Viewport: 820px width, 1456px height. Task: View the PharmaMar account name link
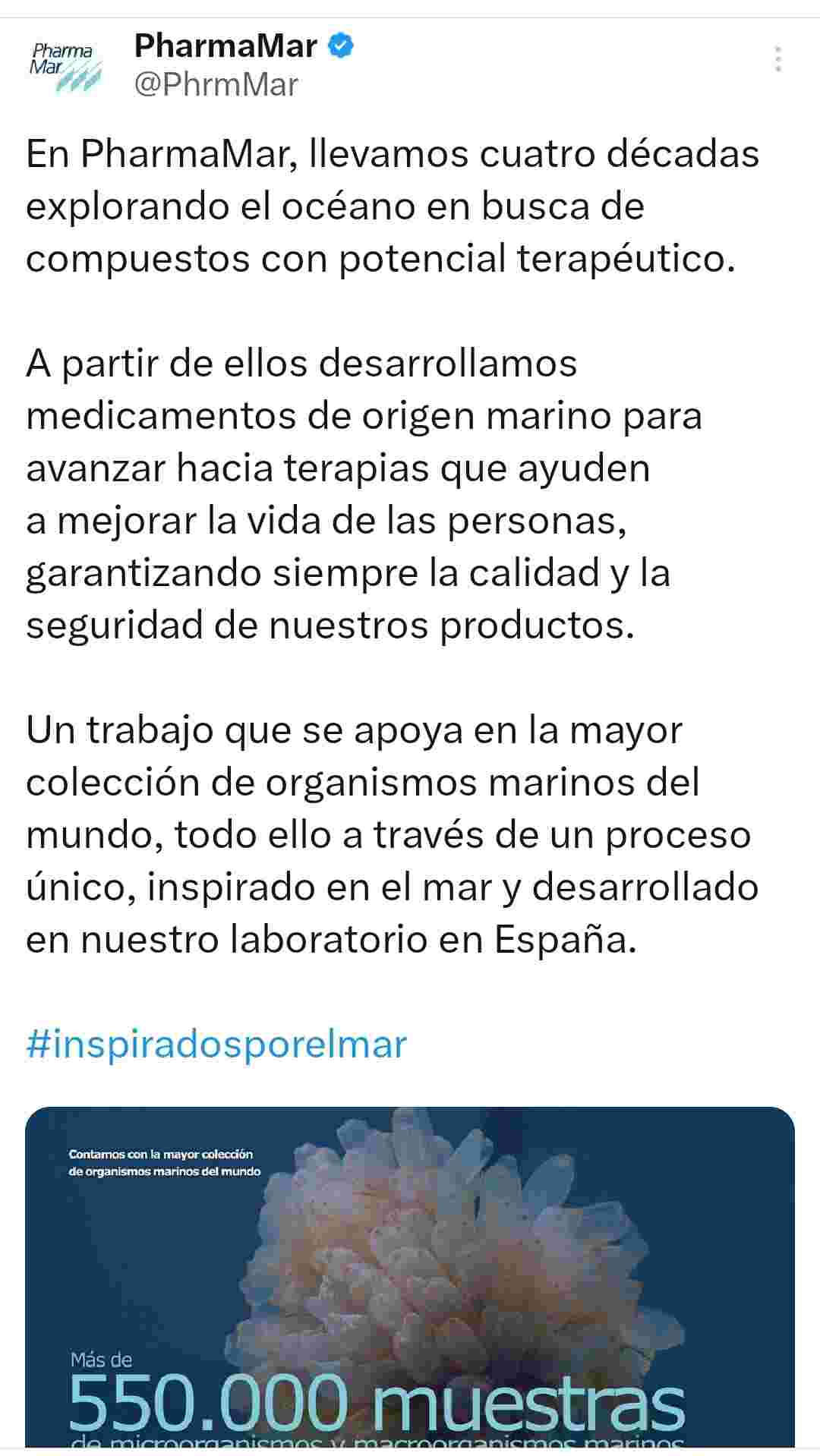click(x=225, y=46)
